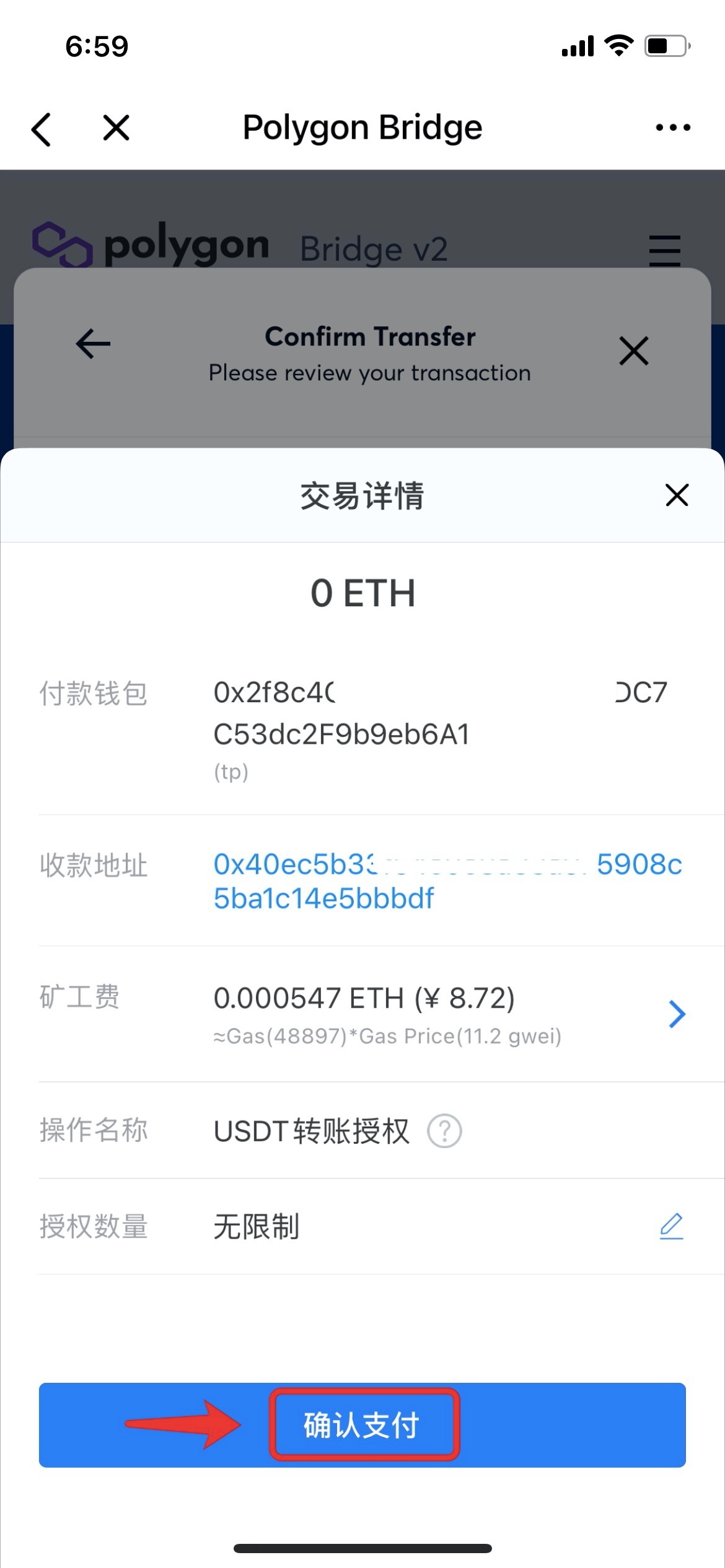Close the Polygon Bridge browser page
This screenshot has height=1568, width=725.
pyautogui.click(x=116, y=128)
